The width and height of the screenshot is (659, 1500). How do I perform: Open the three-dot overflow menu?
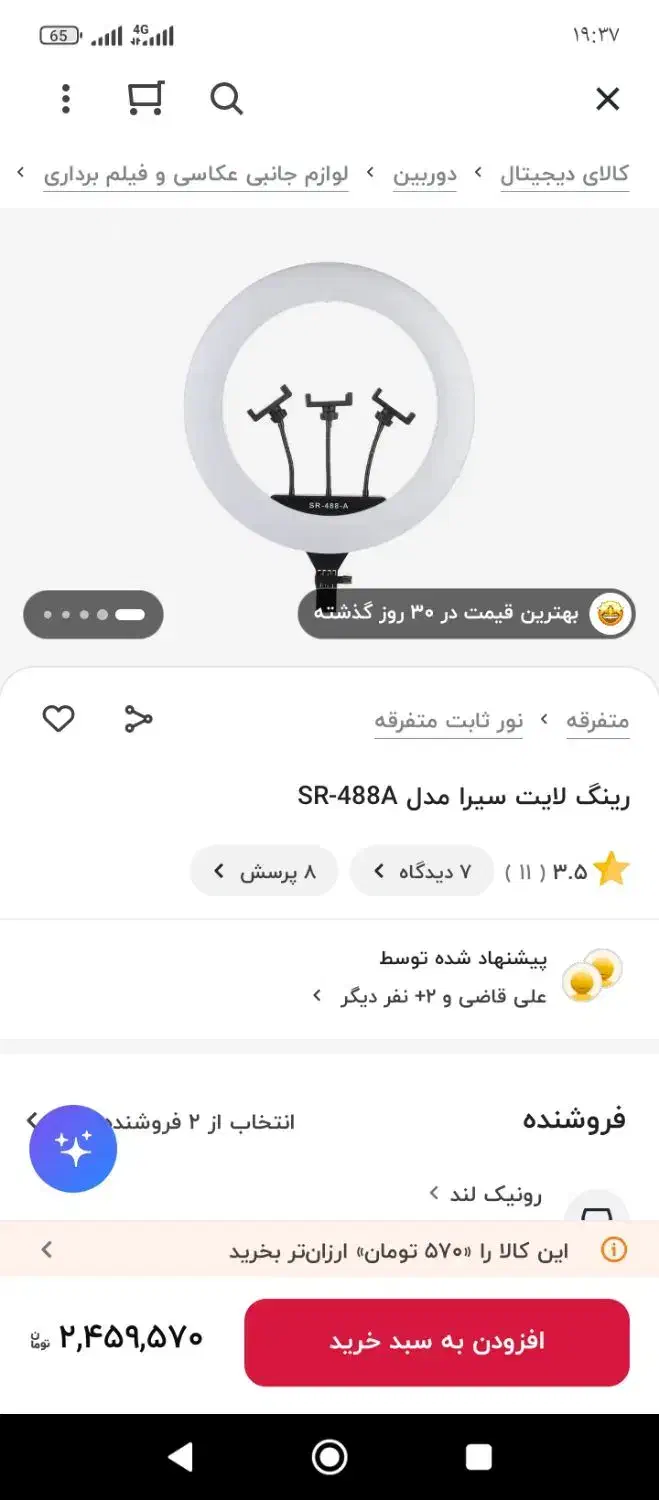click(x=66, y=99)
